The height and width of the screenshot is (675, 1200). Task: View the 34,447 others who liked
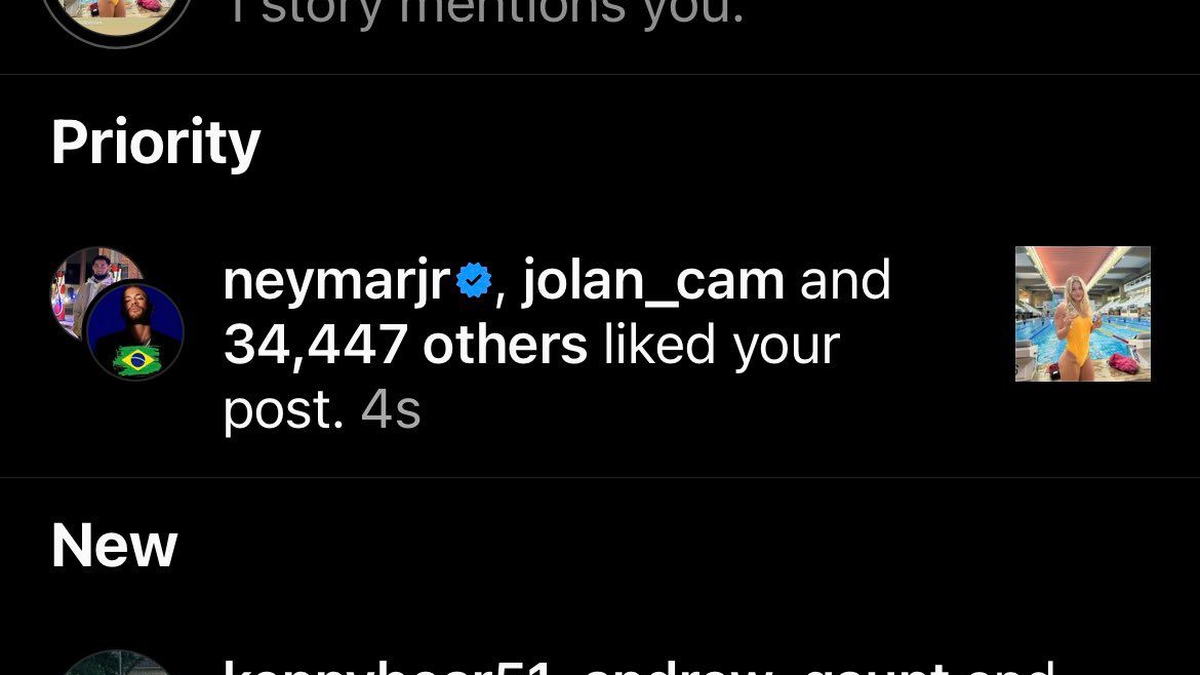[x=405, y=346]
